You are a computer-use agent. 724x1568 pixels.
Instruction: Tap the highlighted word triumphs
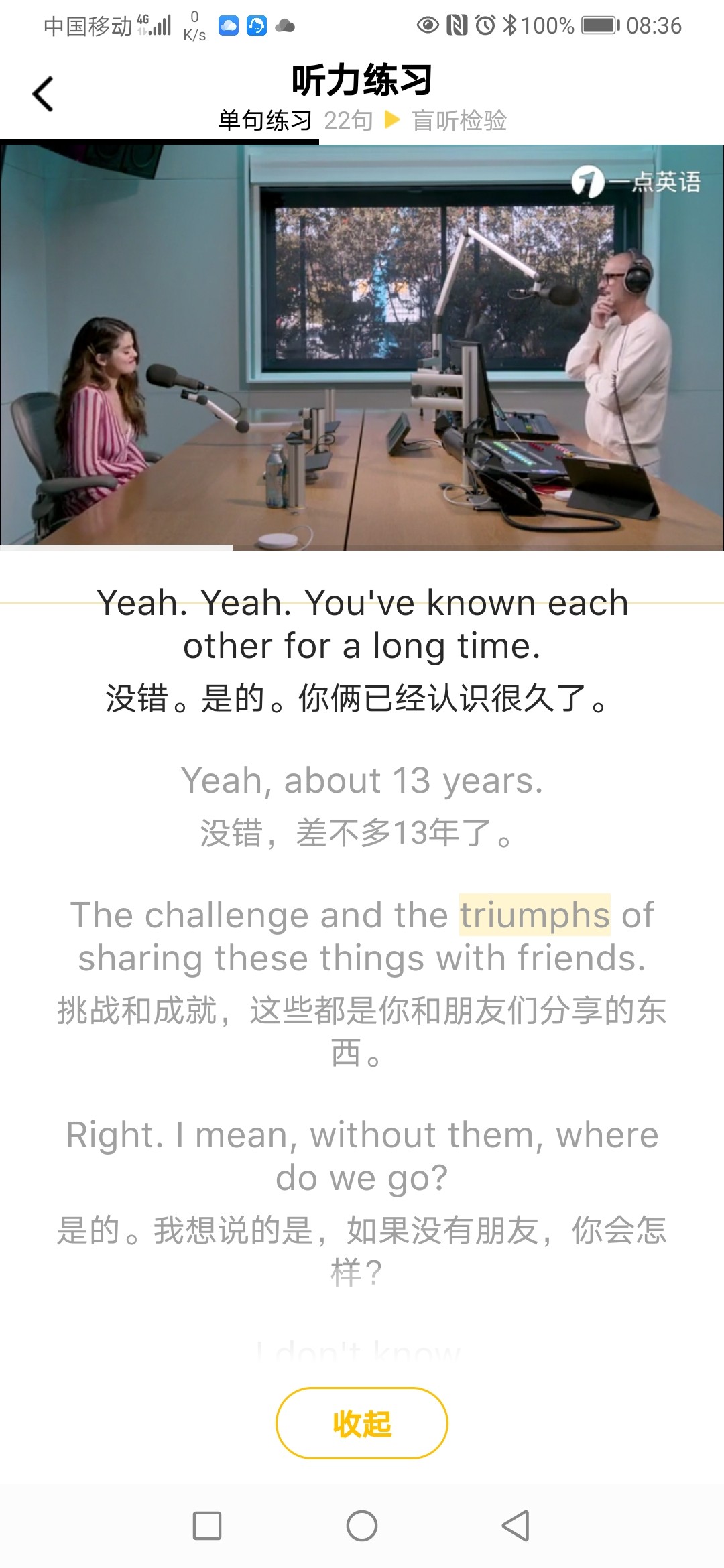(x=534, y=915)
